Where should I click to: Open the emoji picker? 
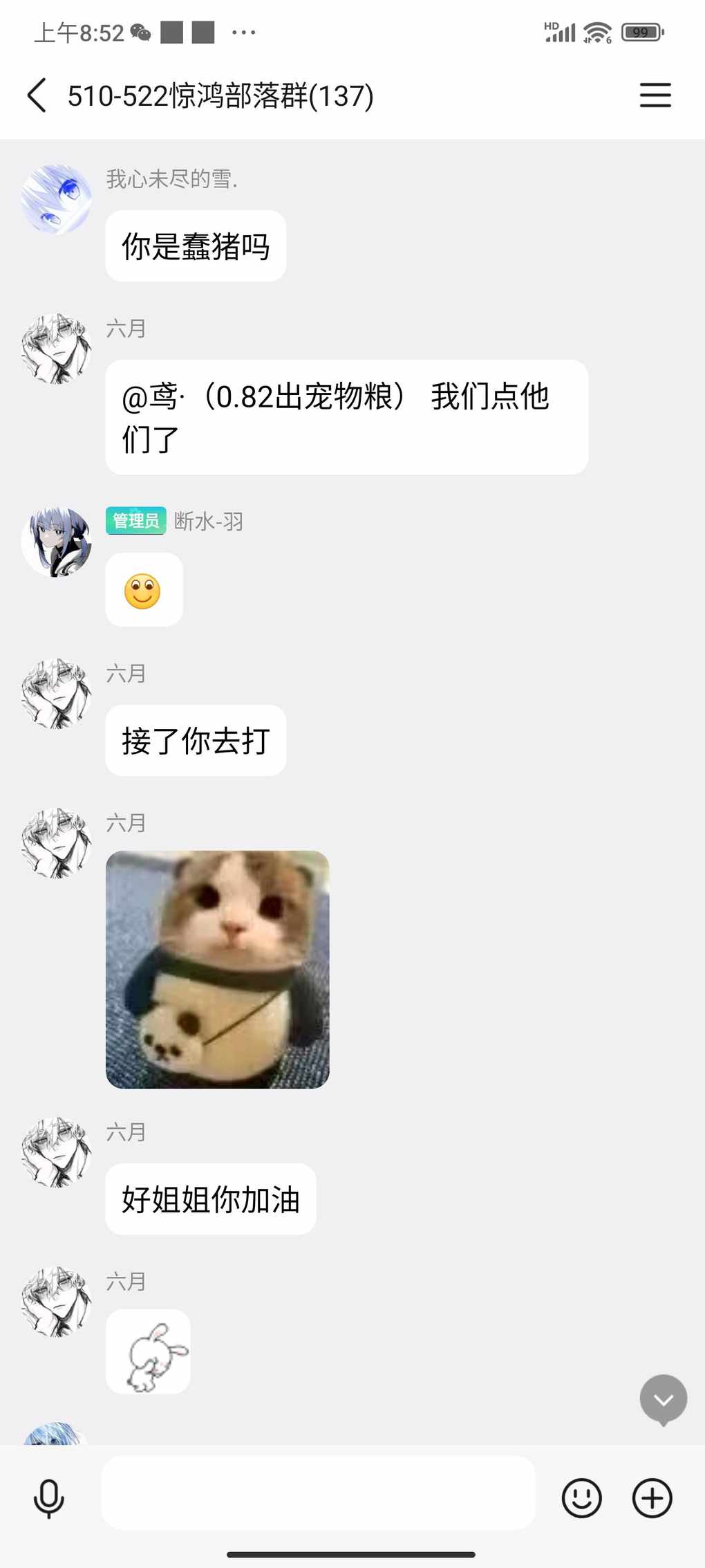tap(581, 1498)
